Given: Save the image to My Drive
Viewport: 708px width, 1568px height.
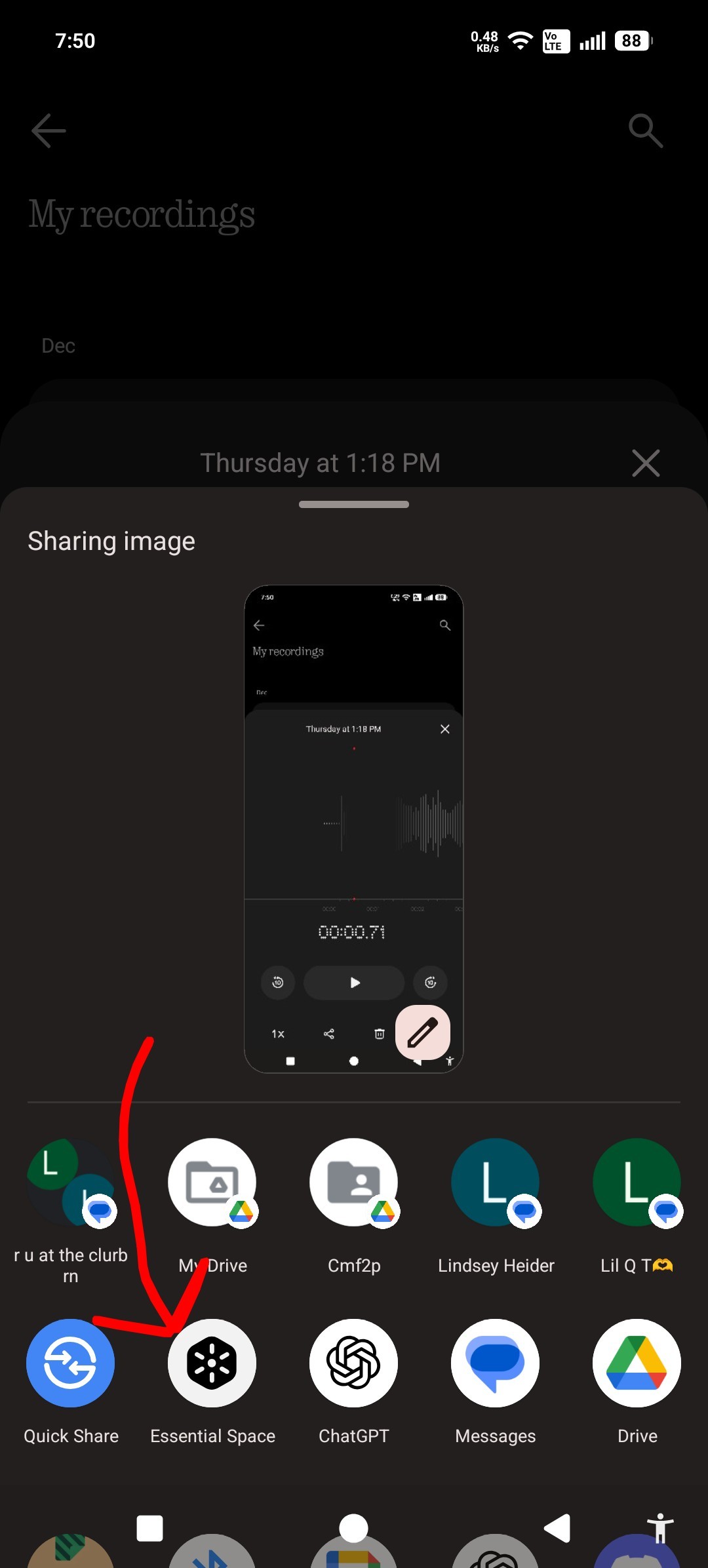Looking at the screenshot, I should pos(212,1183).
